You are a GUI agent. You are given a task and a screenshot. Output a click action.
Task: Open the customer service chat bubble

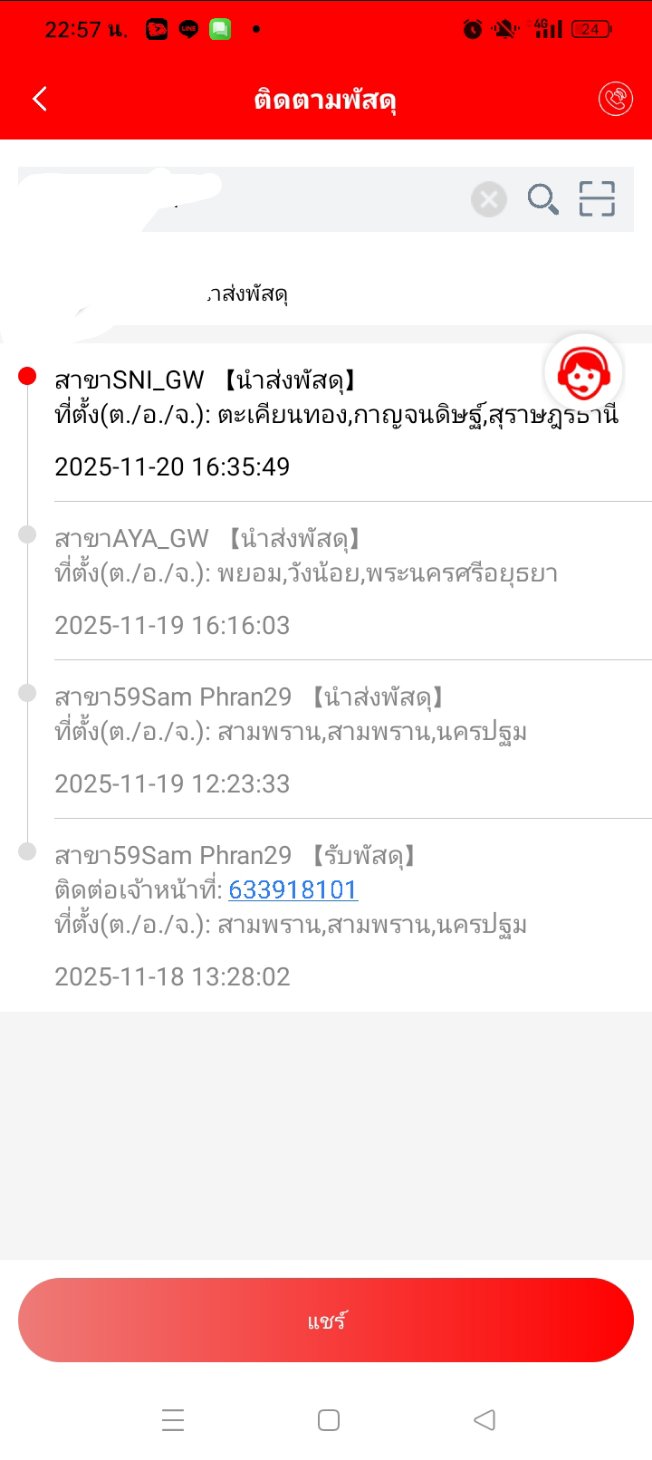[x=584, y=373]
